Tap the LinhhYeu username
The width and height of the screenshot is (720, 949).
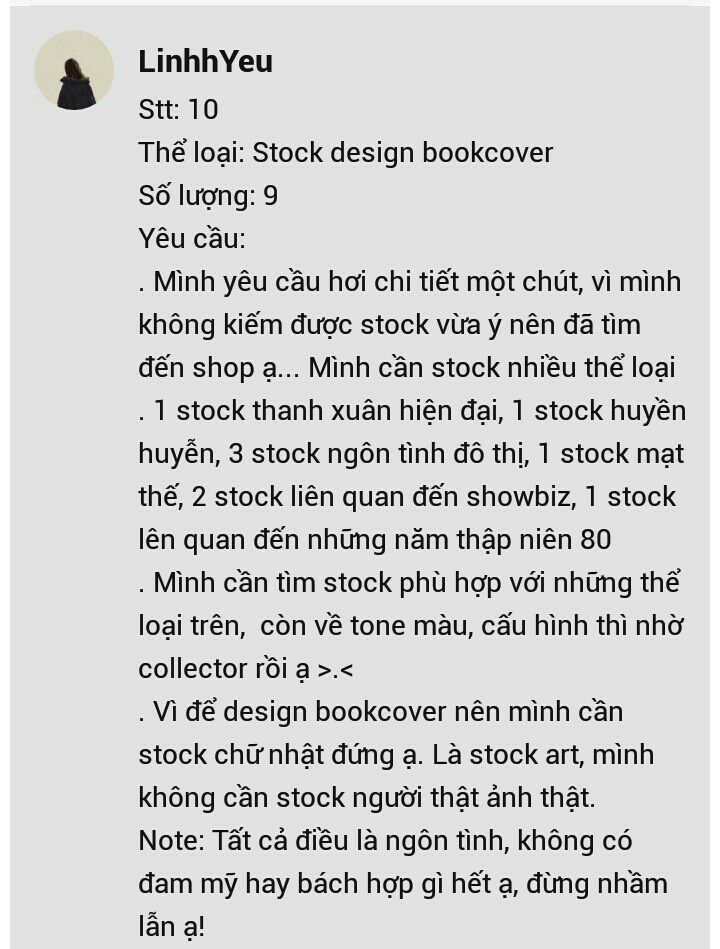(x=205, y=62)
